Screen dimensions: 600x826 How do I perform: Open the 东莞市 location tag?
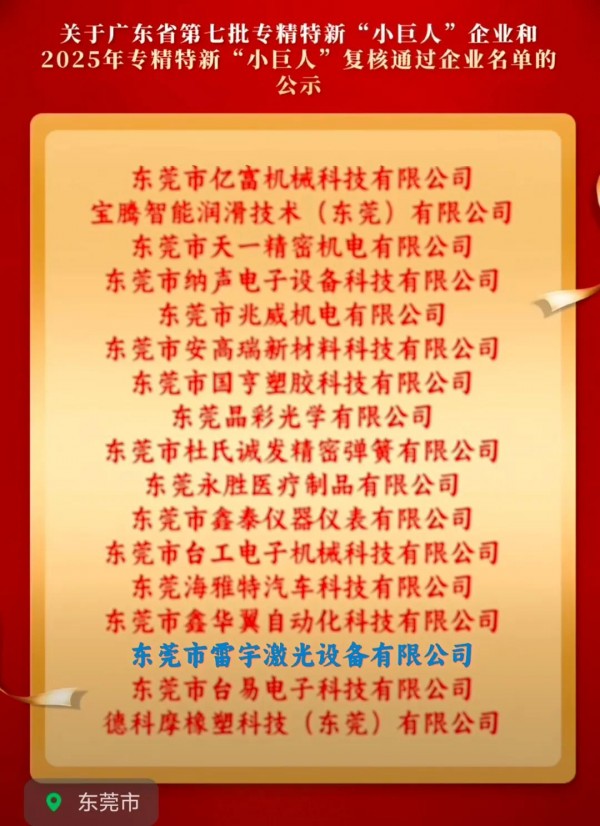(92, 802)
